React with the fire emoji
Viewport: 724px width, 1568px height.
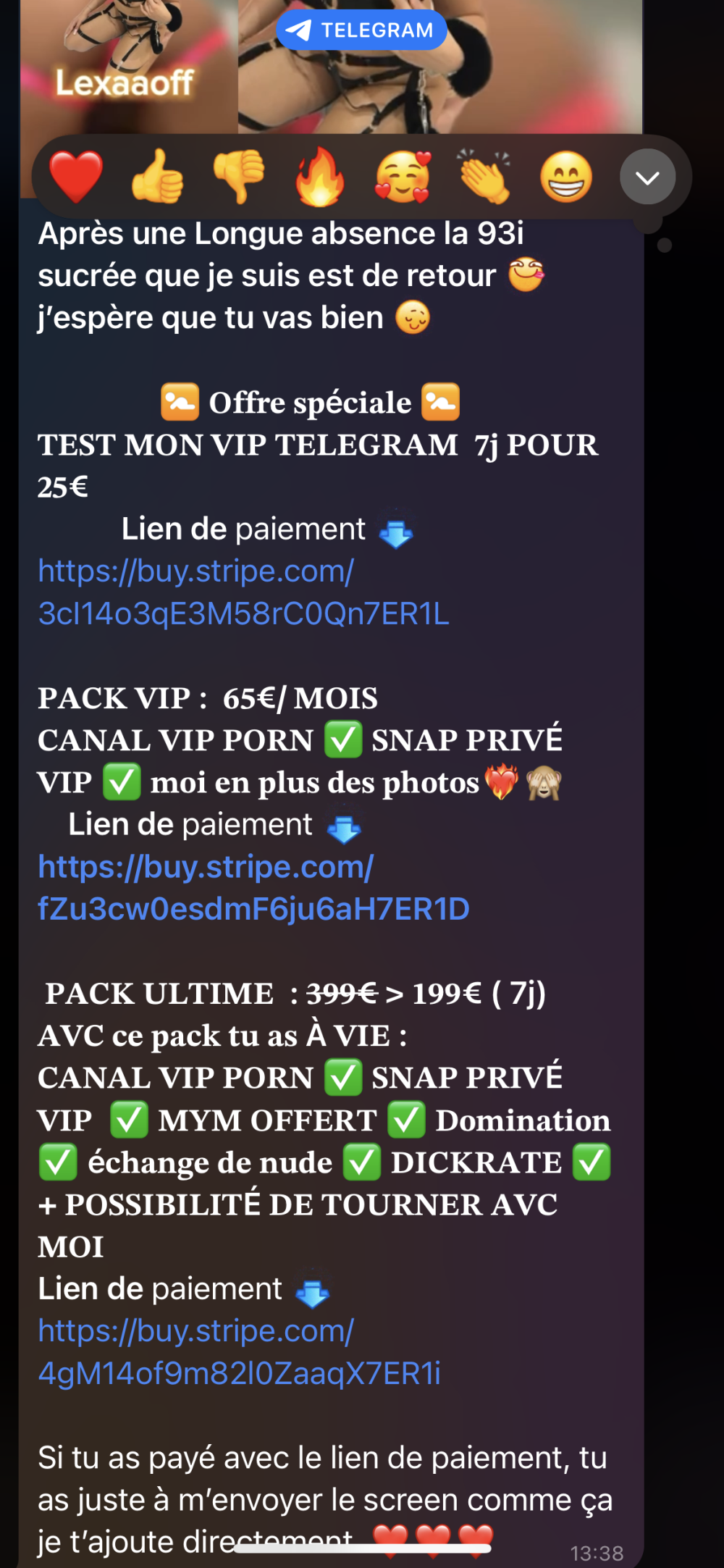[x=319, y=177]
